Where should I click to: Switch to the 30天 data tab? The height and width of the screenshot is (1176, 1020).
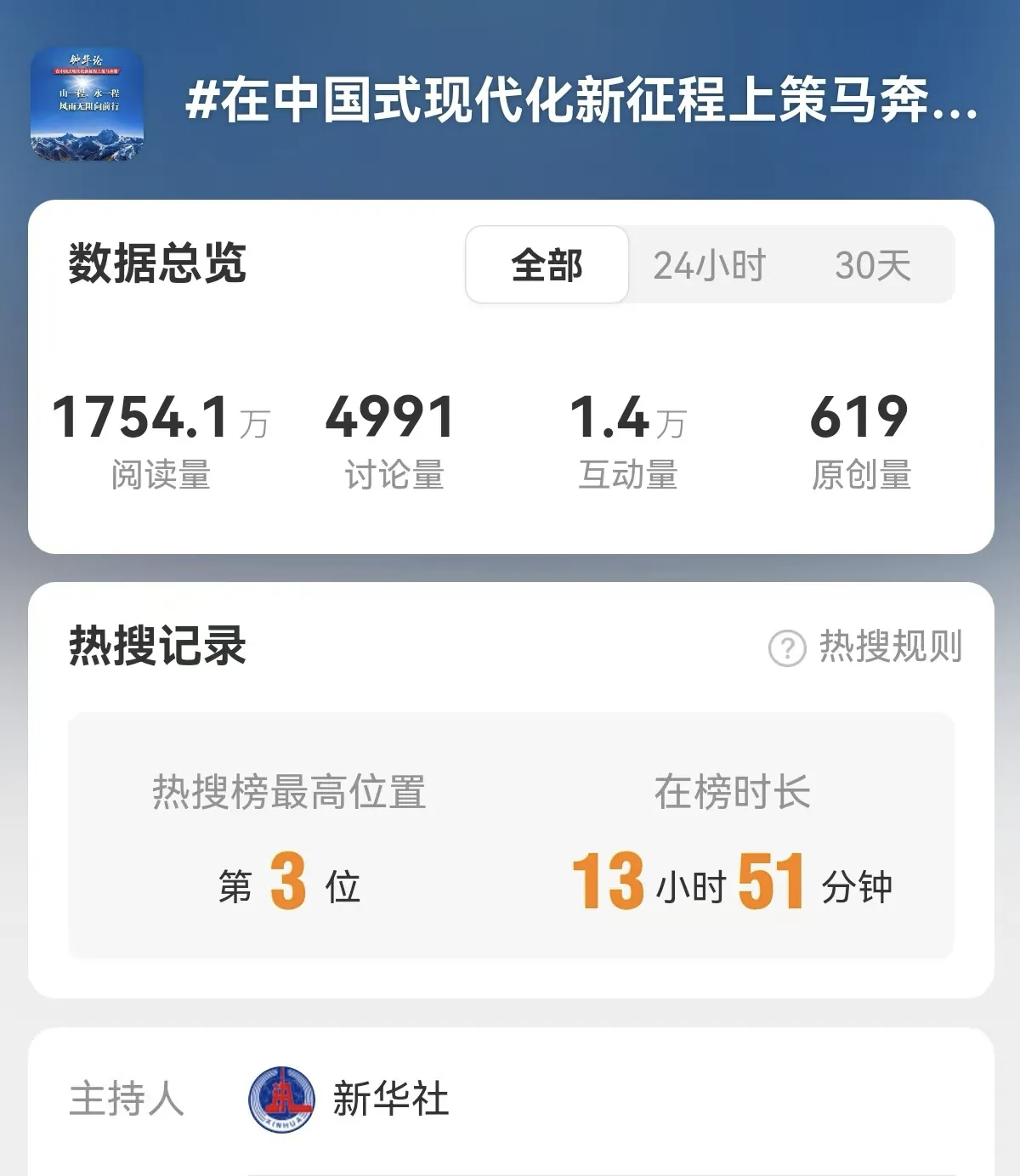point(872,265)
